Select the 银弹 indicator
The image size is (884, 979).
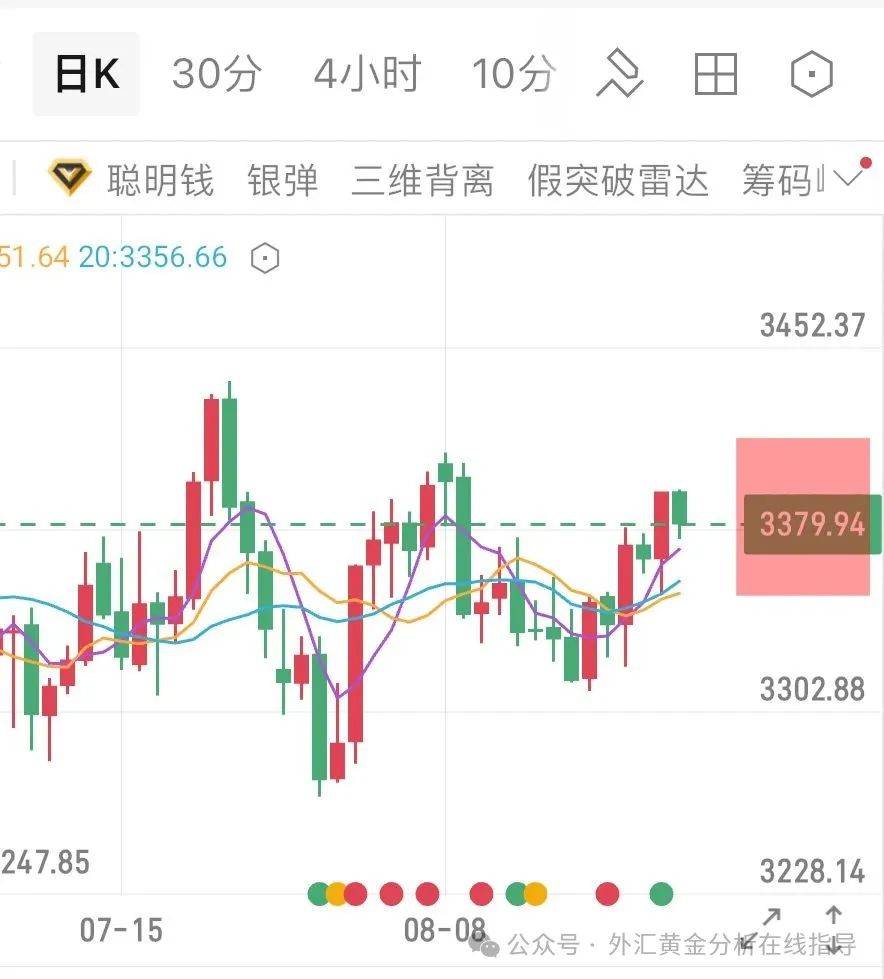tap(282, 181)
